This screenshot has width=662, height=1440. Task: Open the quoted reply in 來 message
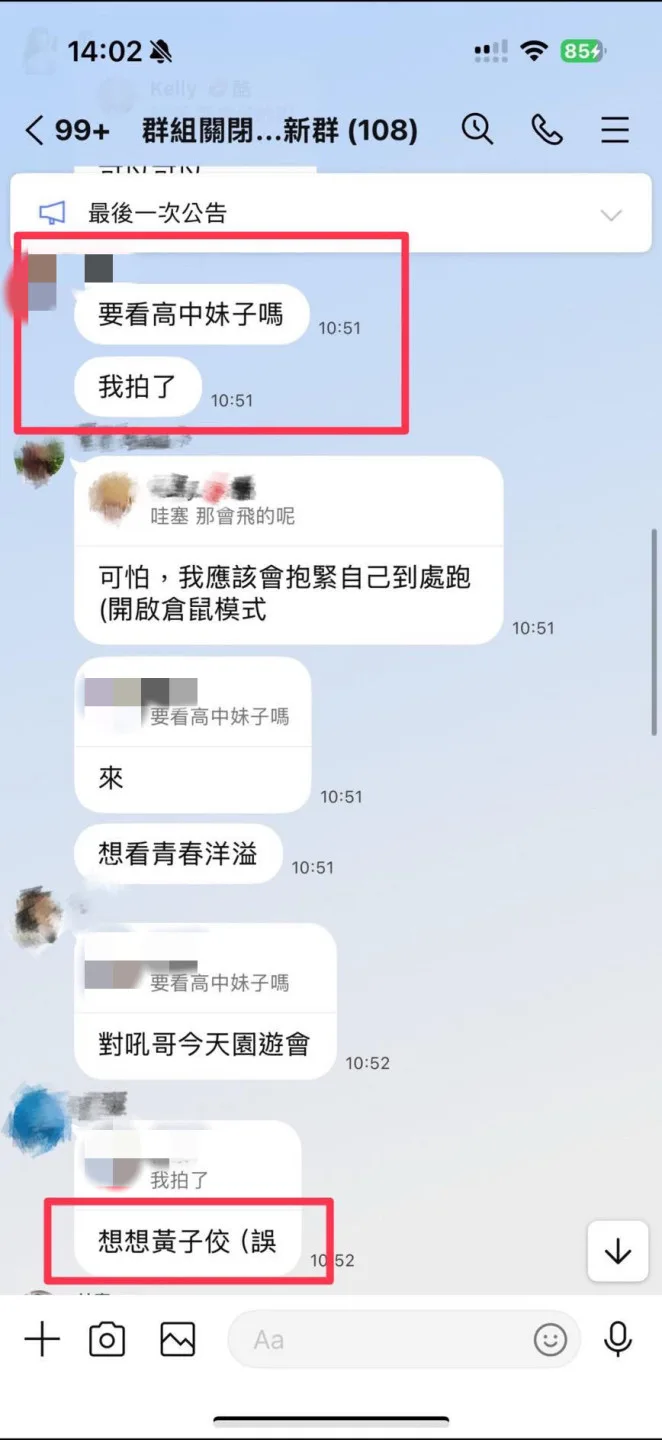(190, 705)
